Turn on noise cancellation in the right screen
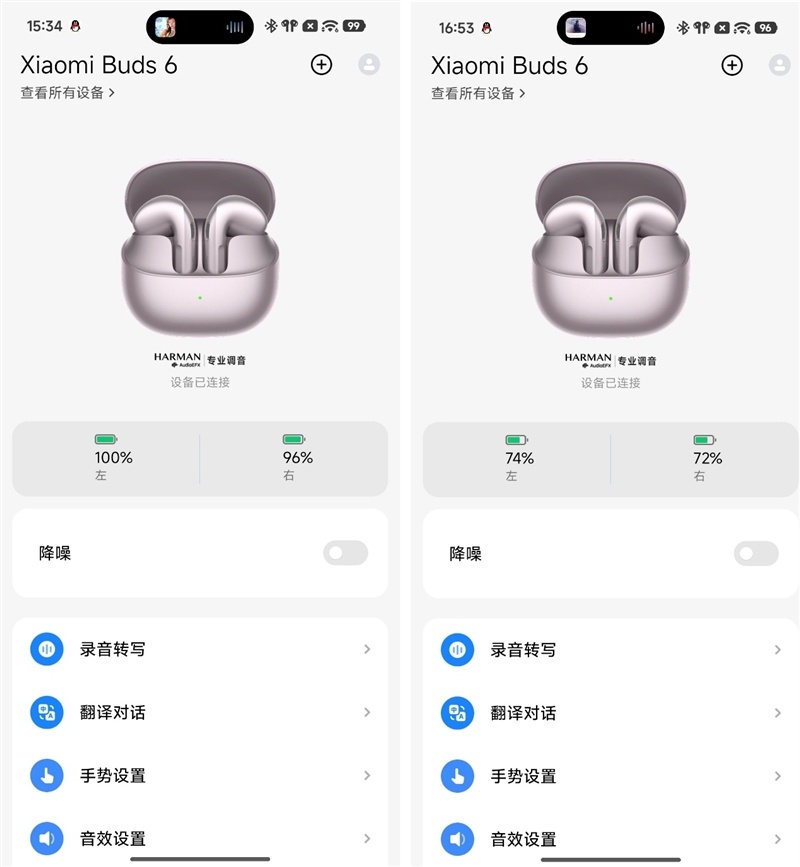The image size is (800, 867). click(x=756, y=554)
